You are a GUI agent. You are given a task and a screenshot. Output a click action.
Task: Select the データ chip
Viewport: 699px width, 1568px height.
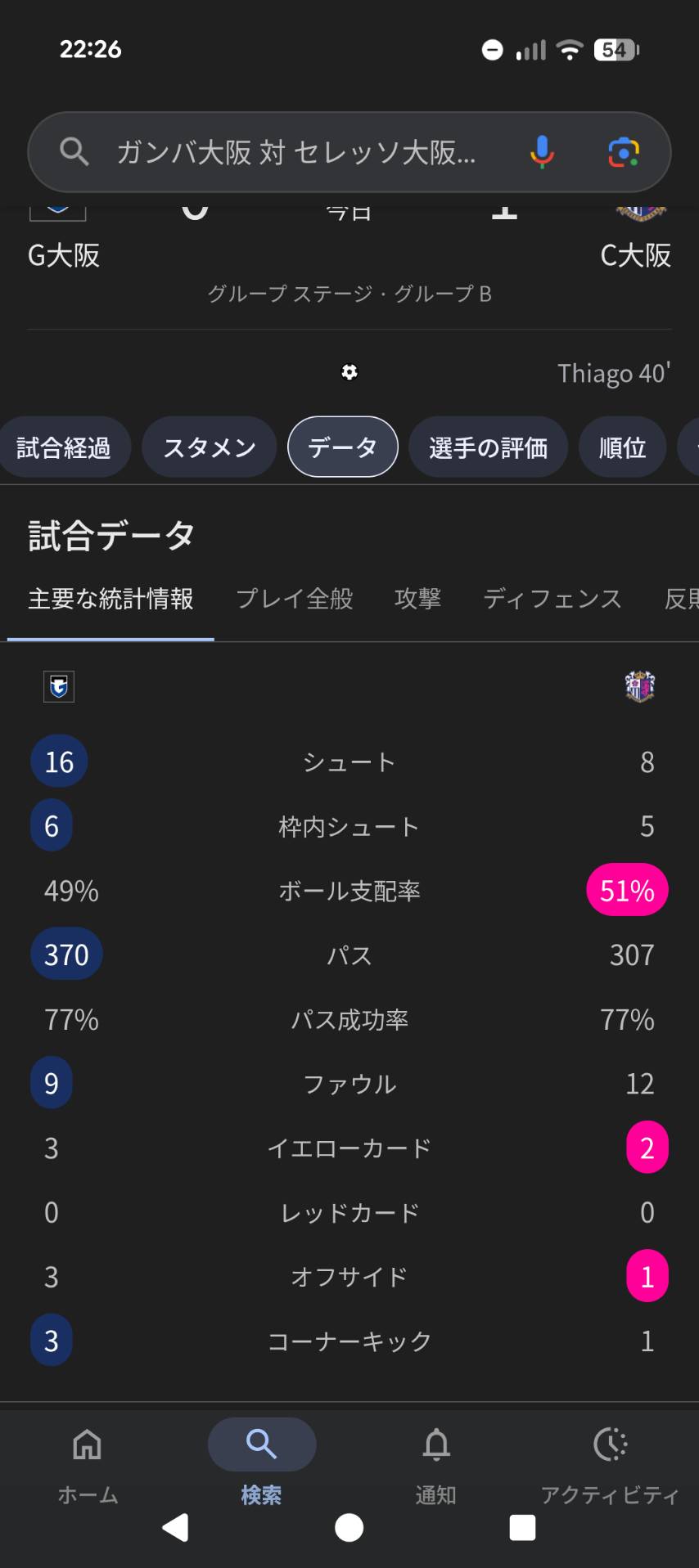343,447
